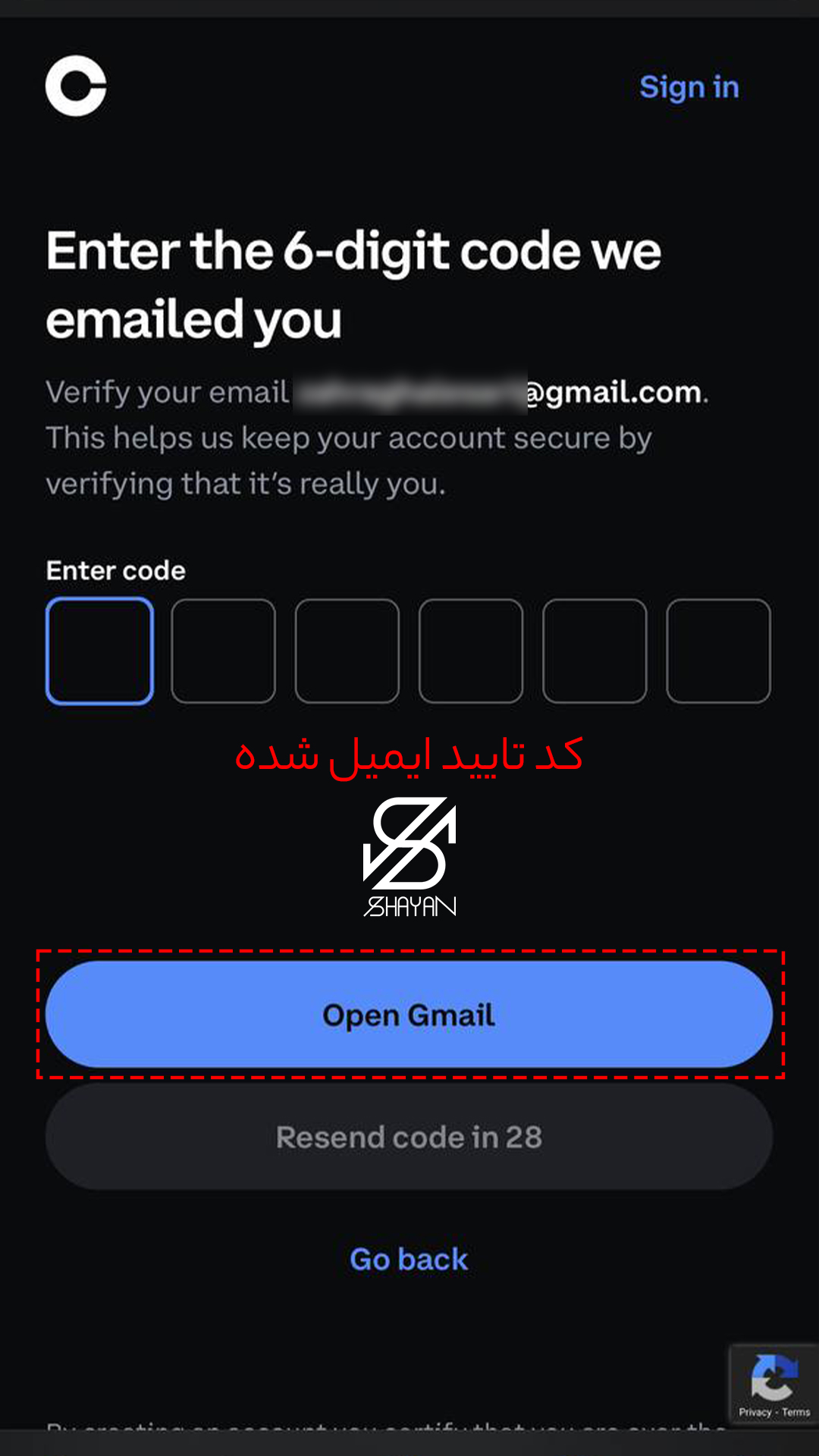This screenshot has height=1456, width=819.
Task: Open Gmail to find the code
Action: 409,1015
